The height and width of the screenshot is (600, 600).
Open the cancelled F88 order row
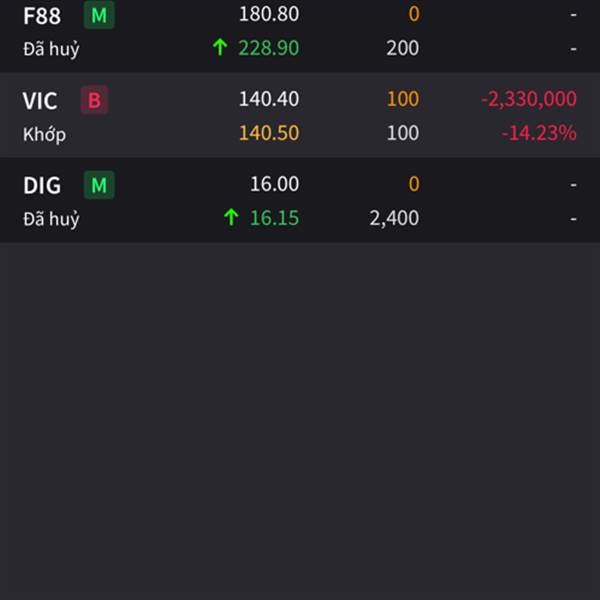(x=300, y=32)
